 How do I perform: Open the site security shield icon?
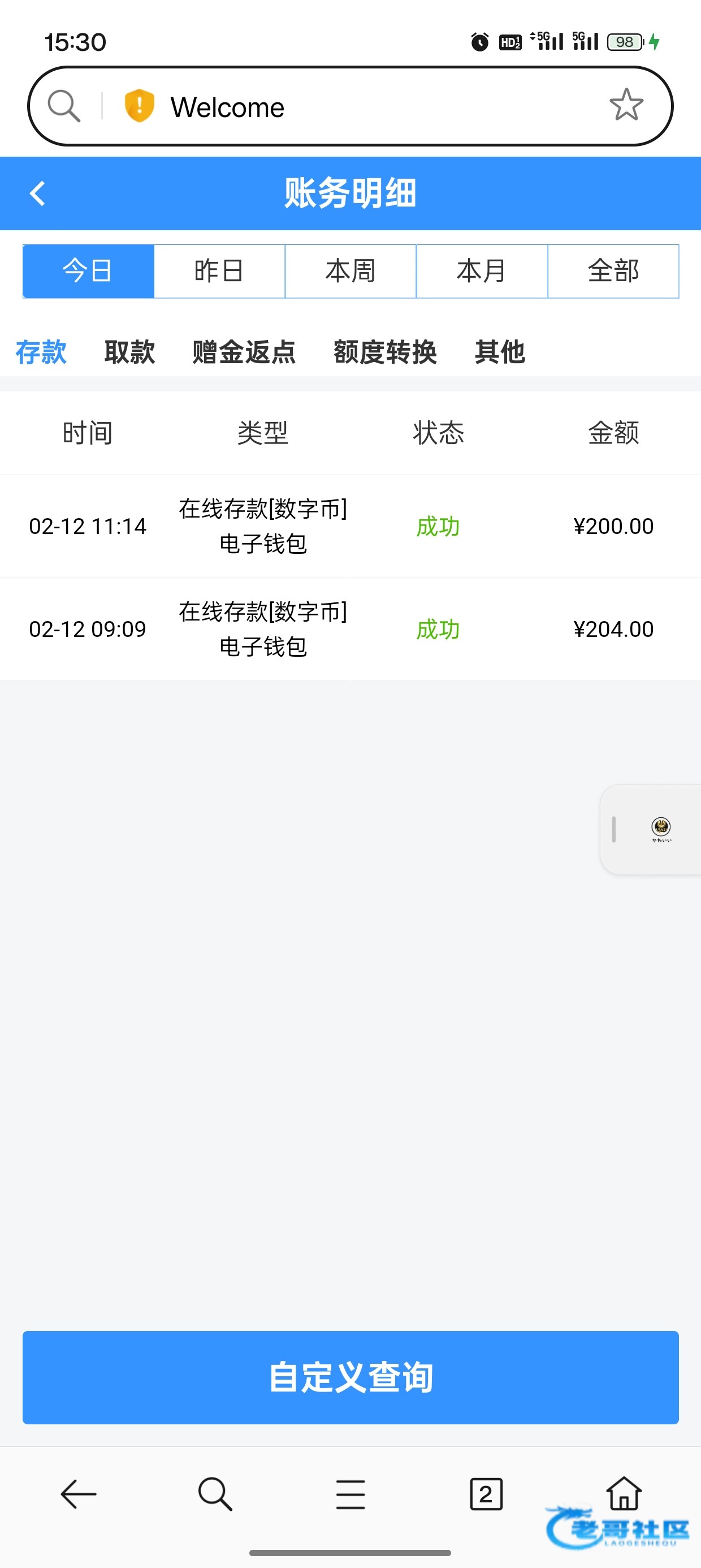(x=139, y=106)
